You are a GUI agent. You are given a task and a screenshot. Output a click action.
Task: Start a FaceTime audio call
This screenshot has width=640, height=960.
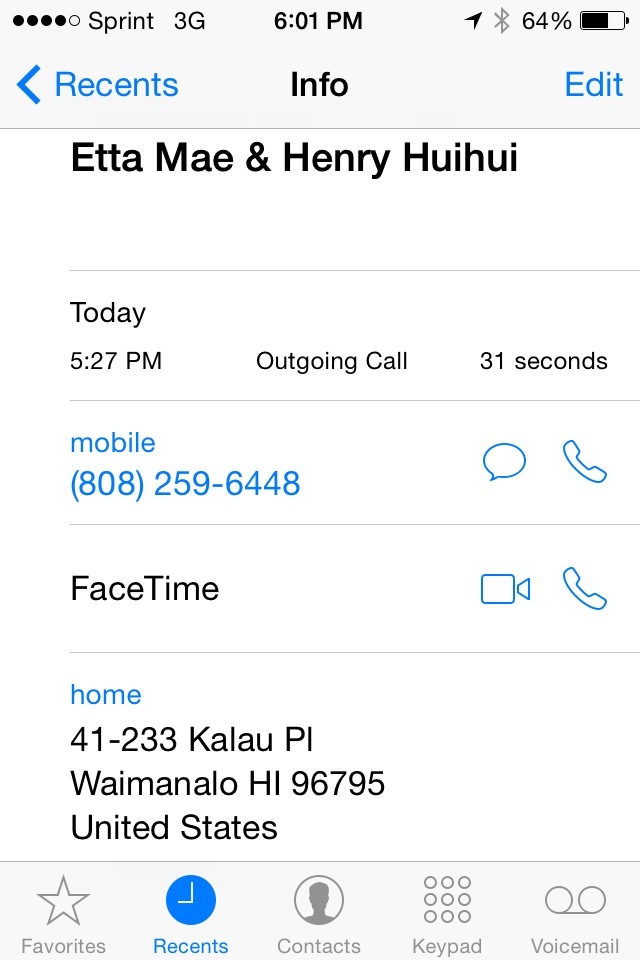(x=585, y=589)
